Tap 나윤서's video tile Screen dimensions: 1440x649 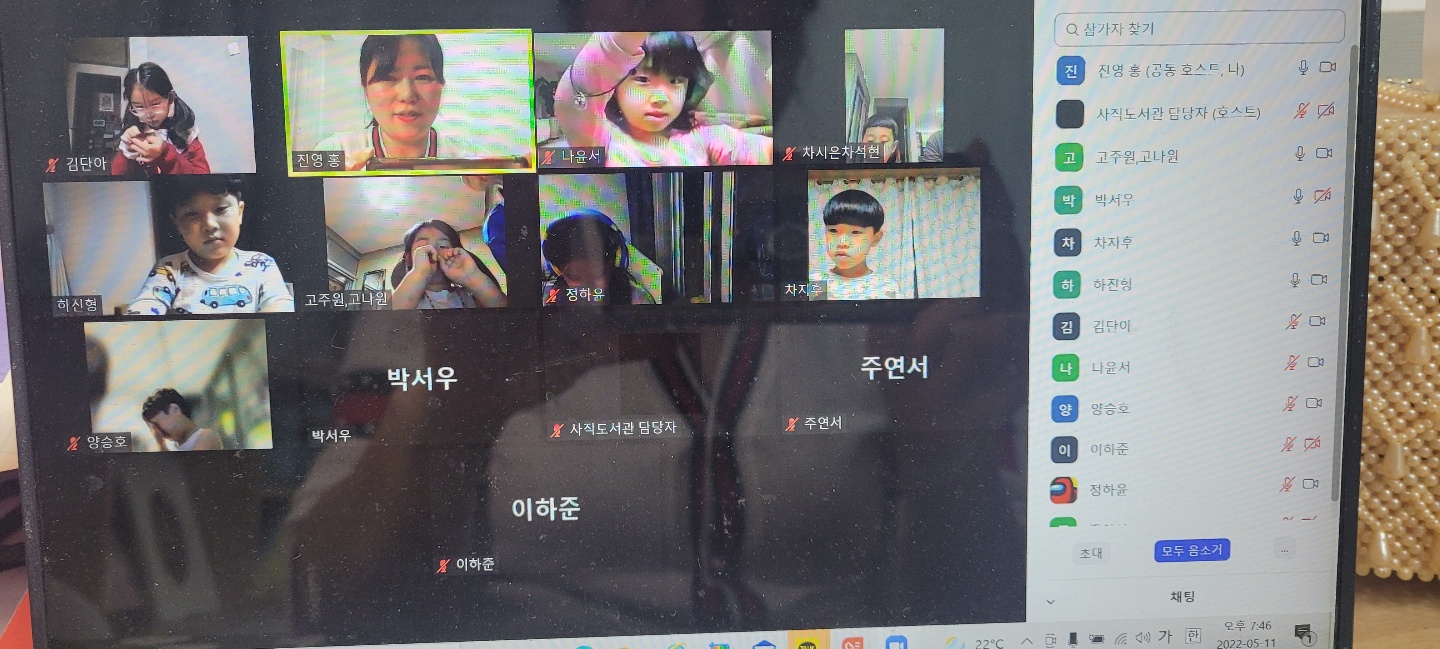point(652,98)
